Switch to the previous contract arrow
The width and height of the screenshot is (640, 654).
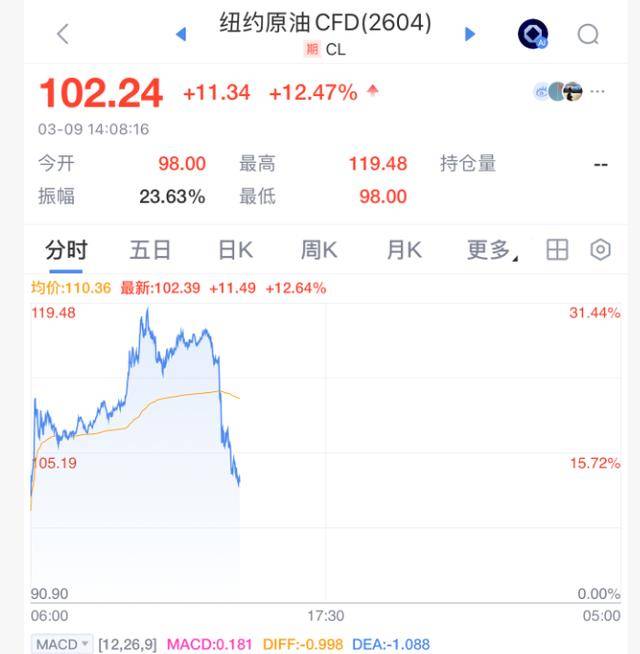tap(181, 34)
